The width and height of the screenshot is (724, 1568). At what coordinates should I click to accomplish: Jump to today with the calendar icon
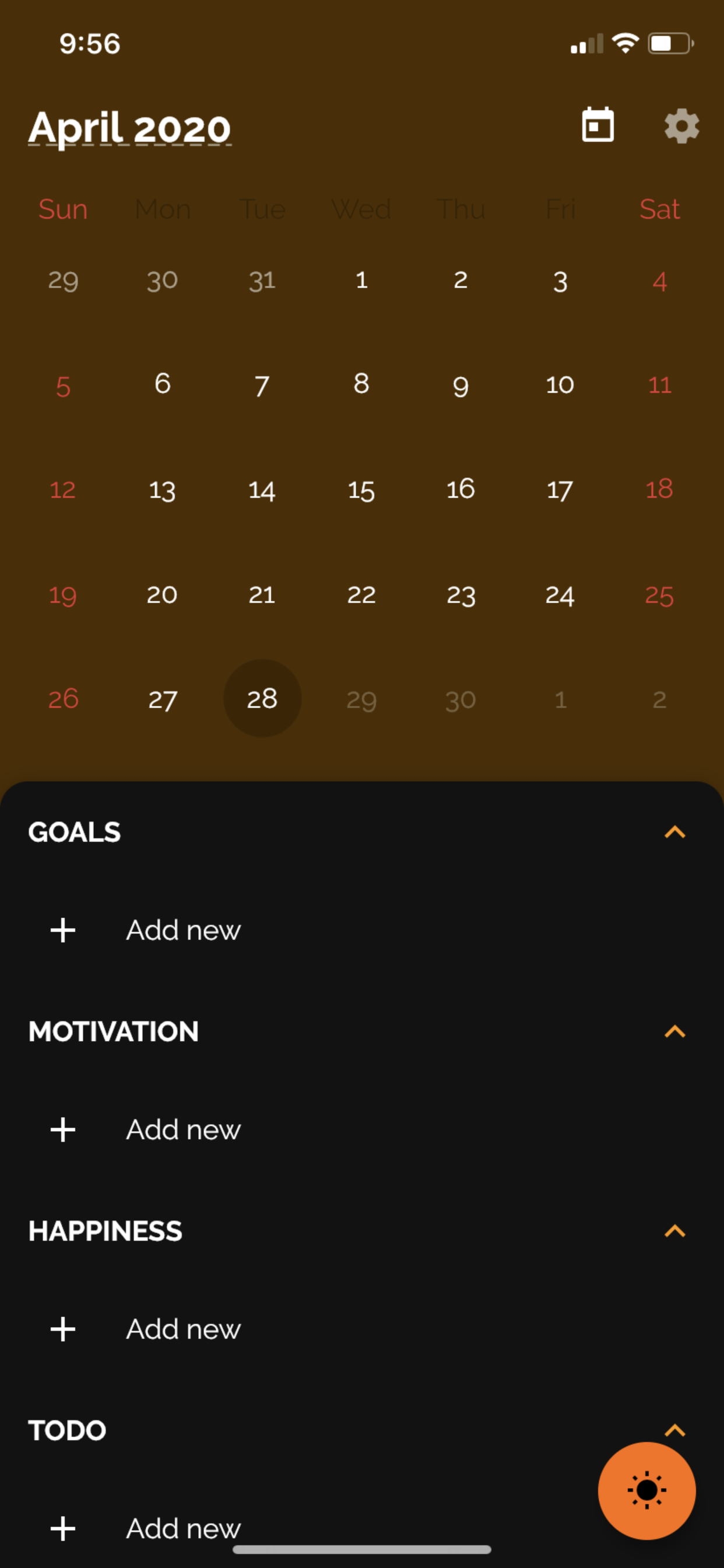598,125
